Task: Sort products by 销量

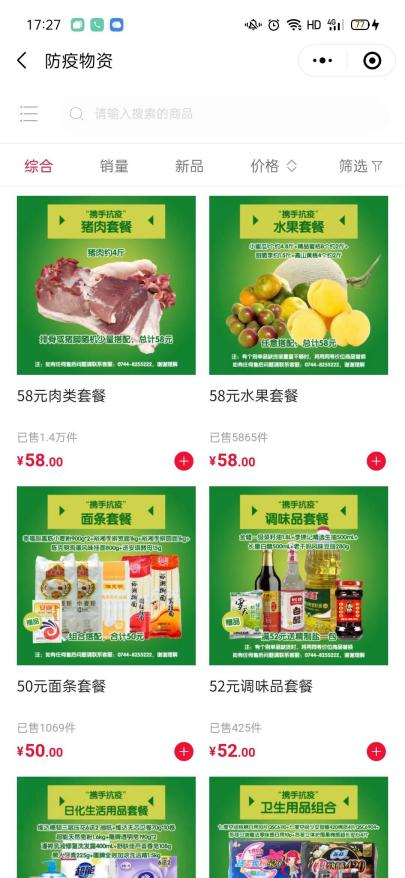Action: [114, 166]
